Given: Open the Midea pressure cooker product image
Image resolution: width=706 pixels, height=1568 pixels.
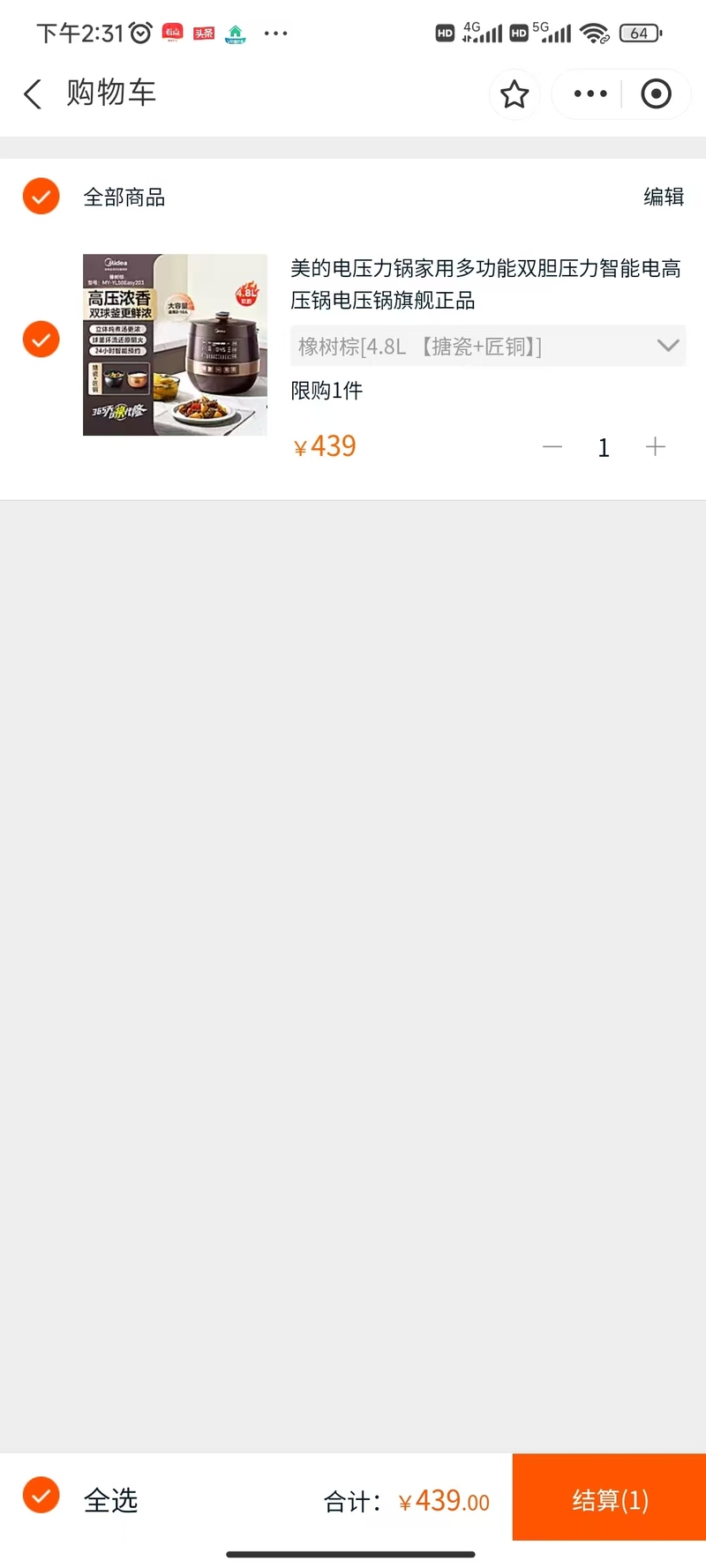Looking at the screenshot, I should click(x=175, y=345).
